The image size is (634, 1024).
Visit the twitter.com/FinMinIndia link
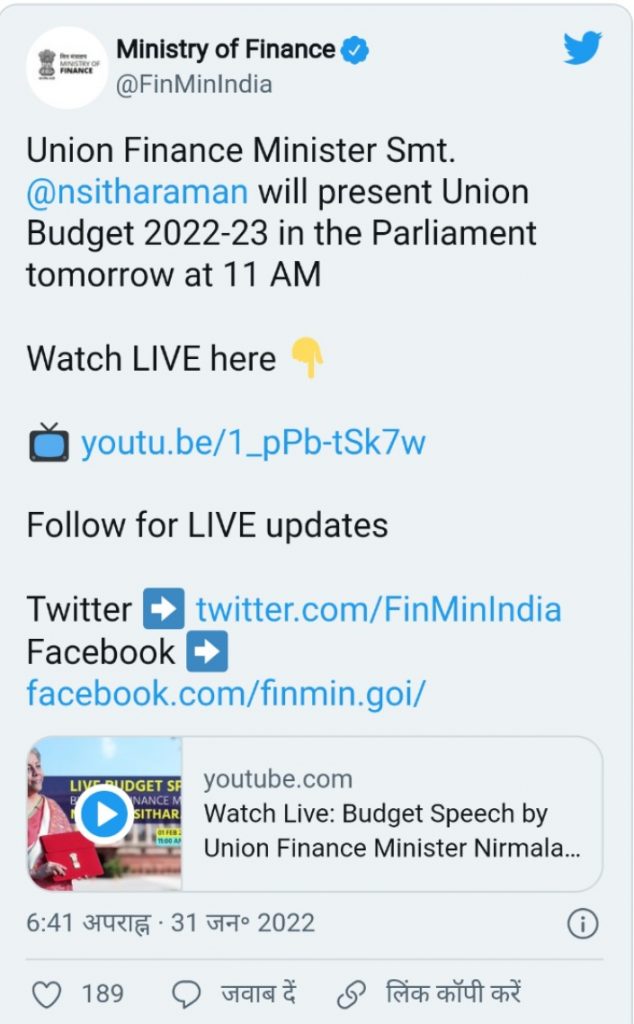pos(378,609)
